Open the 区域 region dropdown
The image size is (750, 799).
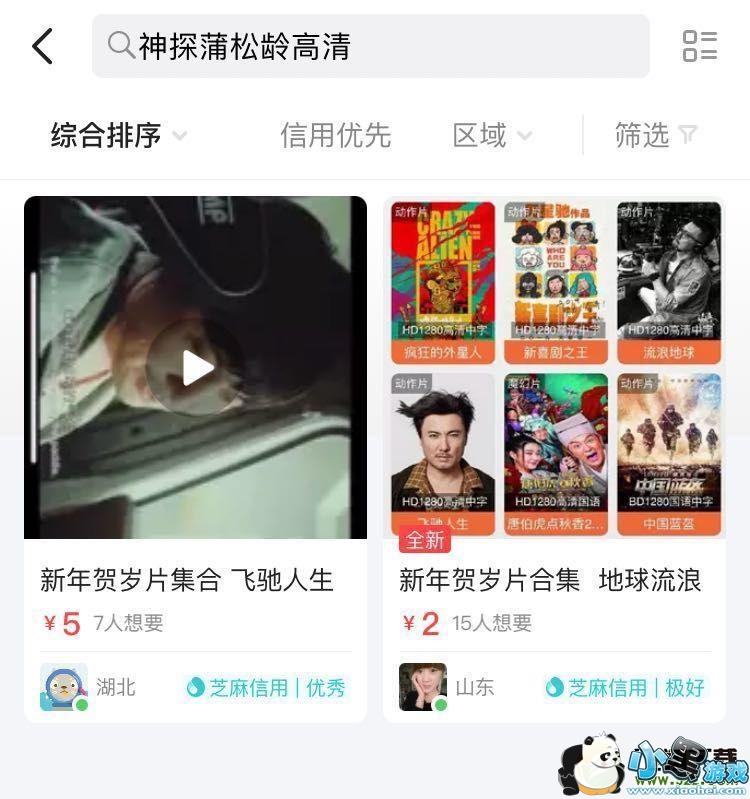coord(491,135)
